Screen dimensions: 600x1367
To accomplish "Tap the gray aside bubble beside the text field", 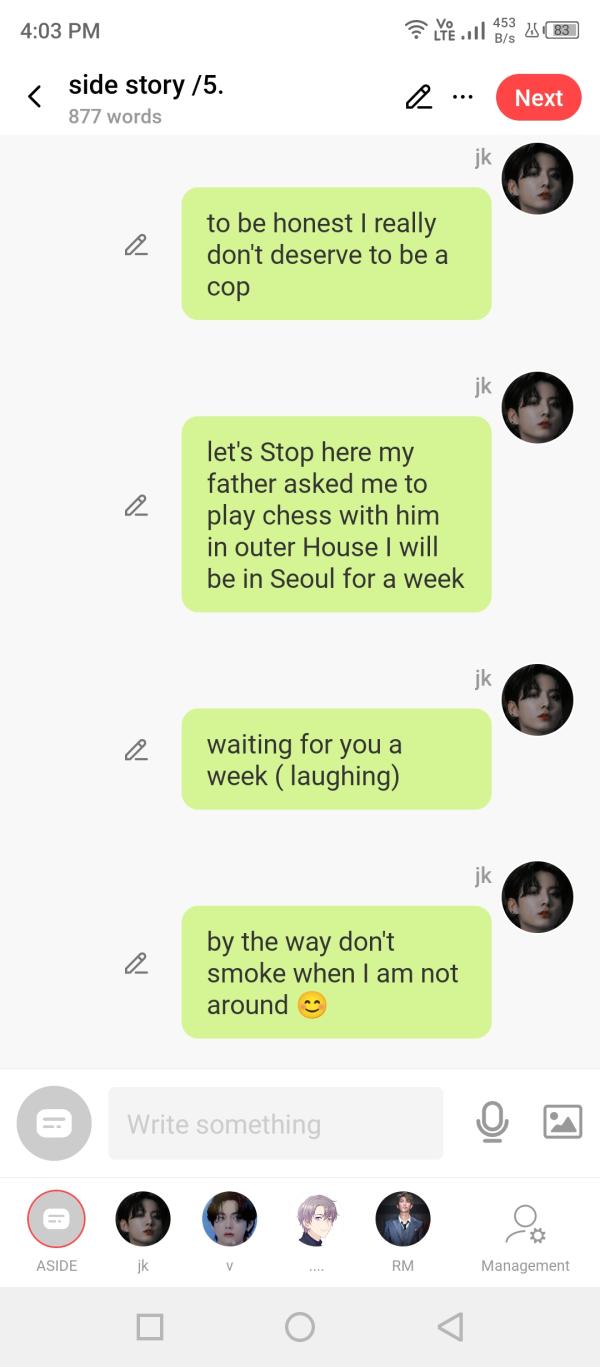I will click(x=54, y=1124).
